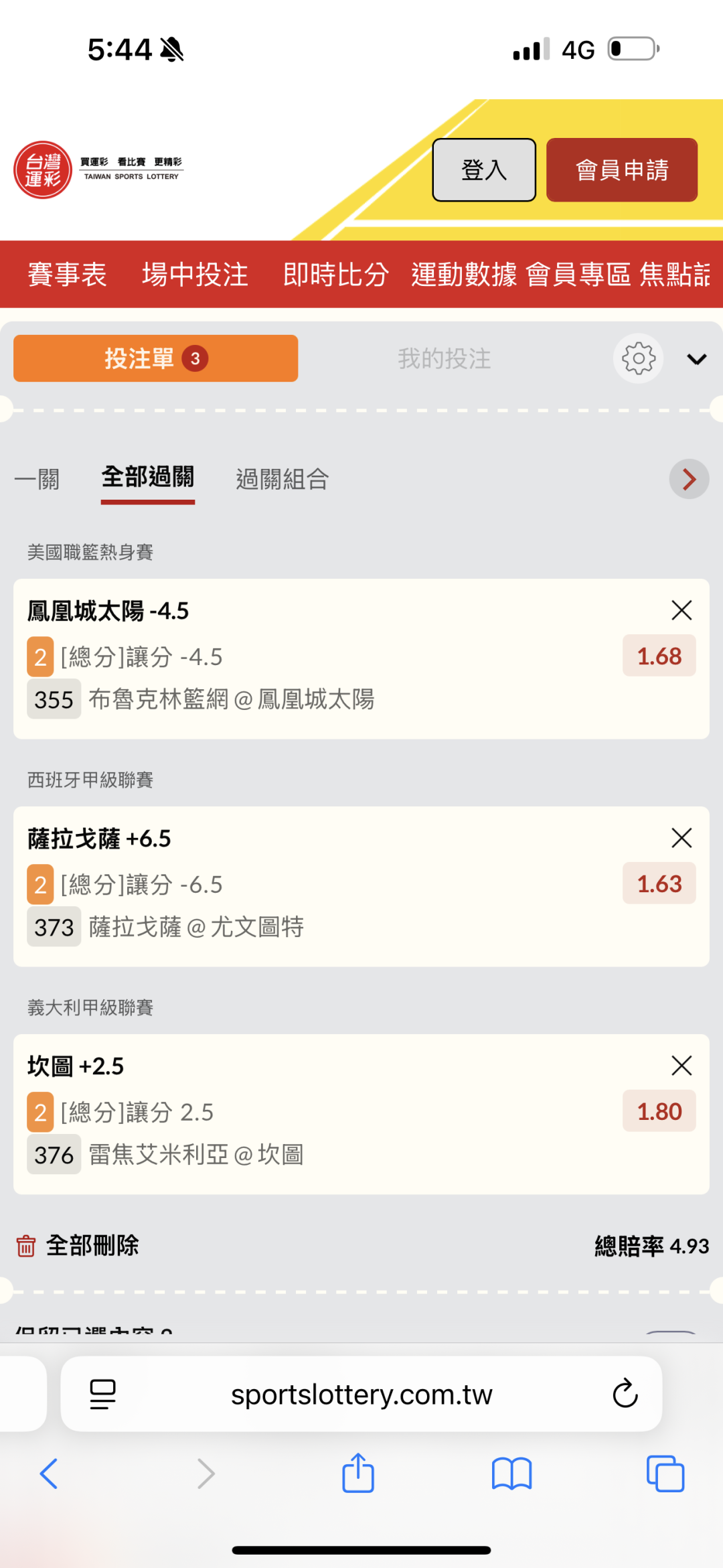Remove the 鳳凰城太陽 -4.5 selection

click(681, 610)
